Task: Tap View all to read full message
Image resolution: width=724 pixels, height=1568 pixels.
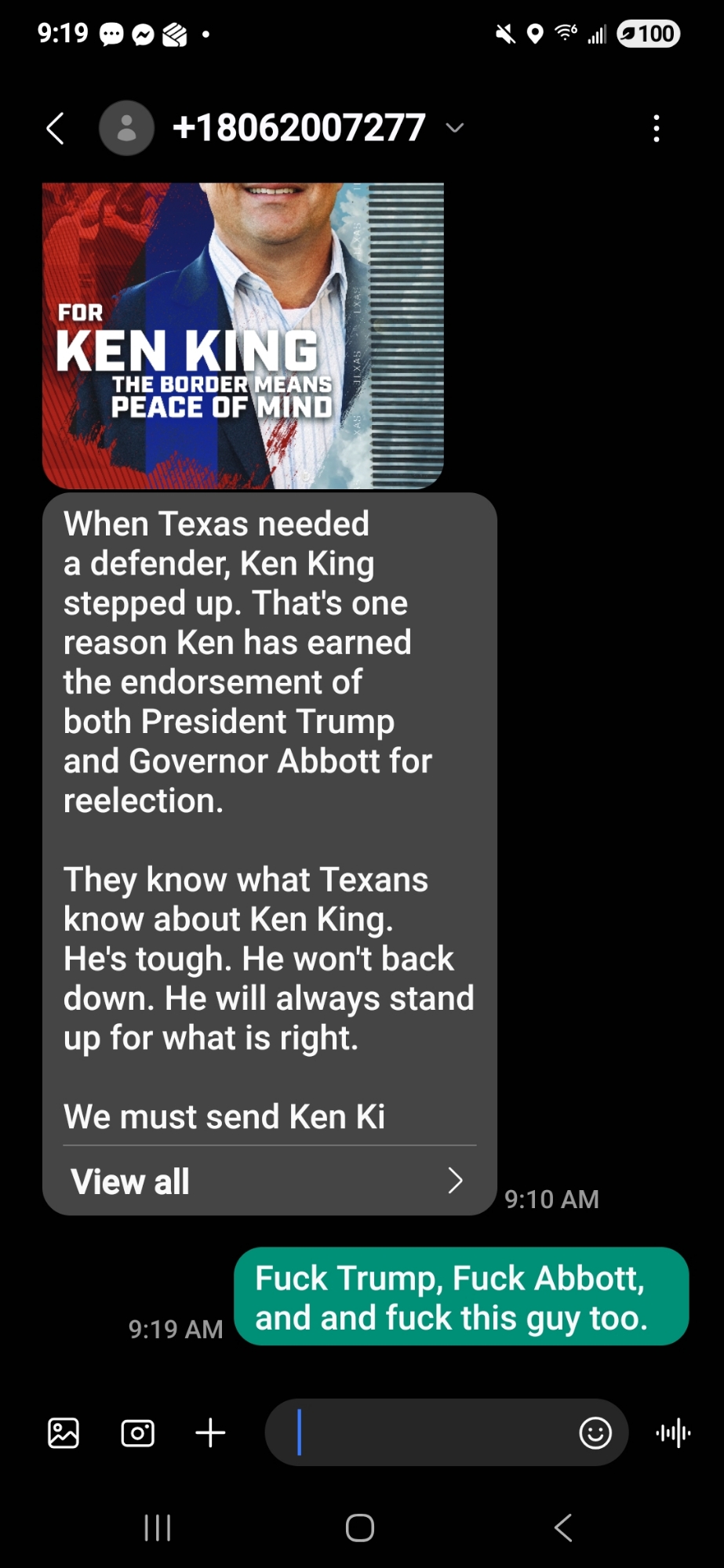Action: 267,1181
